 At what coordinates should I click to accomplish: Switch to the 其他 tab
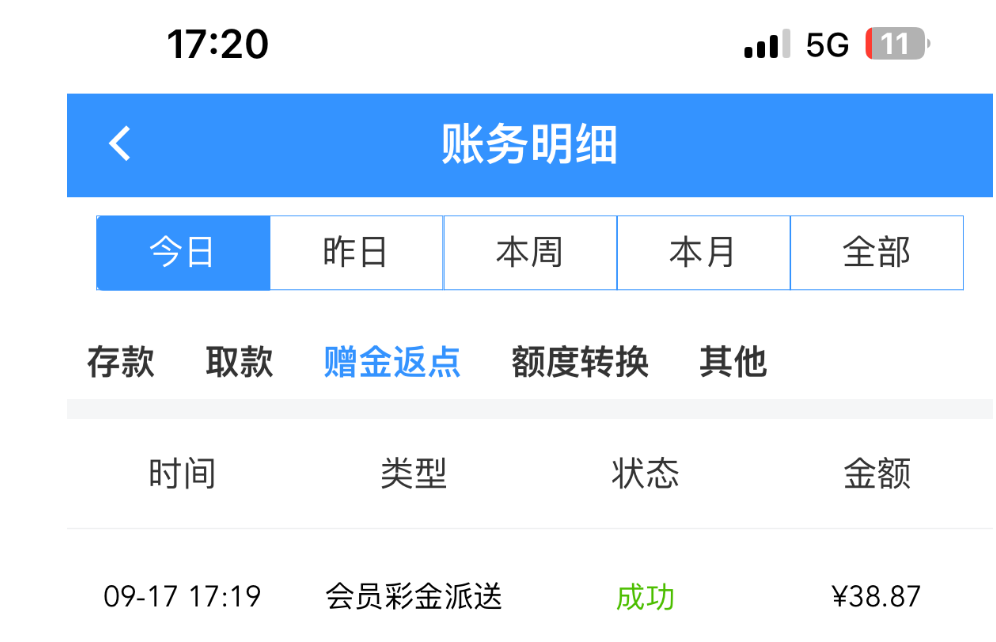(733, 361)
